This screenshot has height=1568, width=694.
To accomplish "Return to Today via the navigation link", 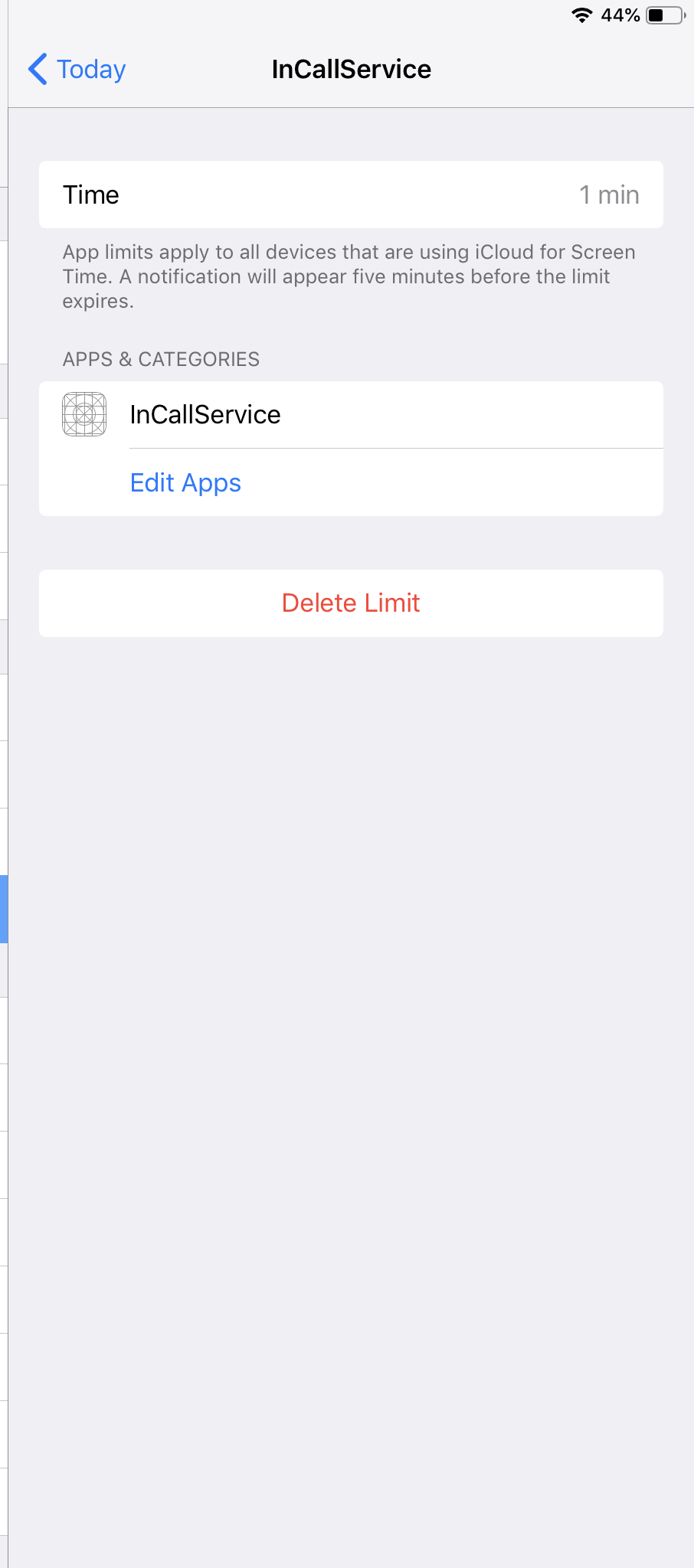I will (90, 69).
